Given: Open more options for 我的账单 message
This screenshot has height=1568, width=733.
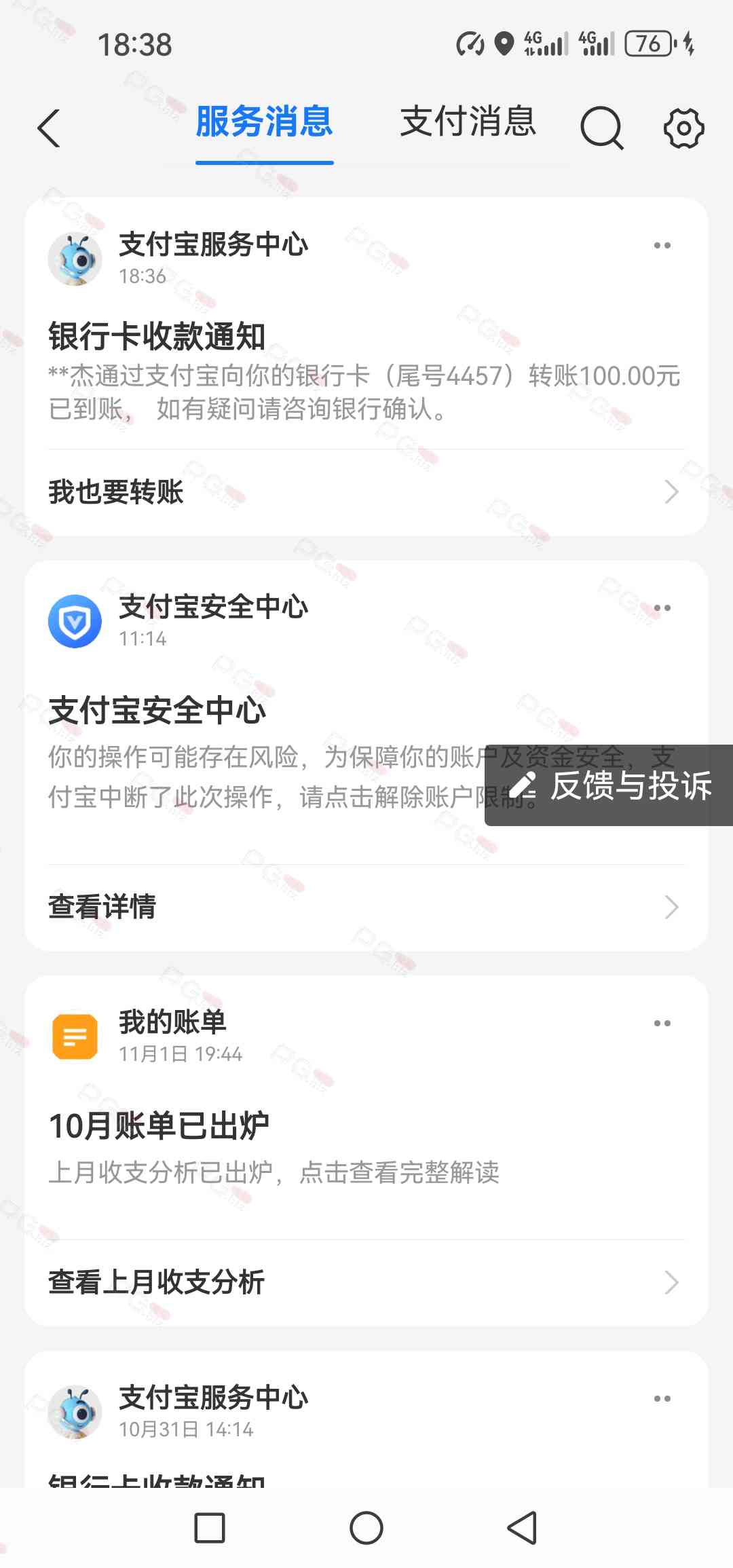Looking at the screenshot, I should point(662,1024).
